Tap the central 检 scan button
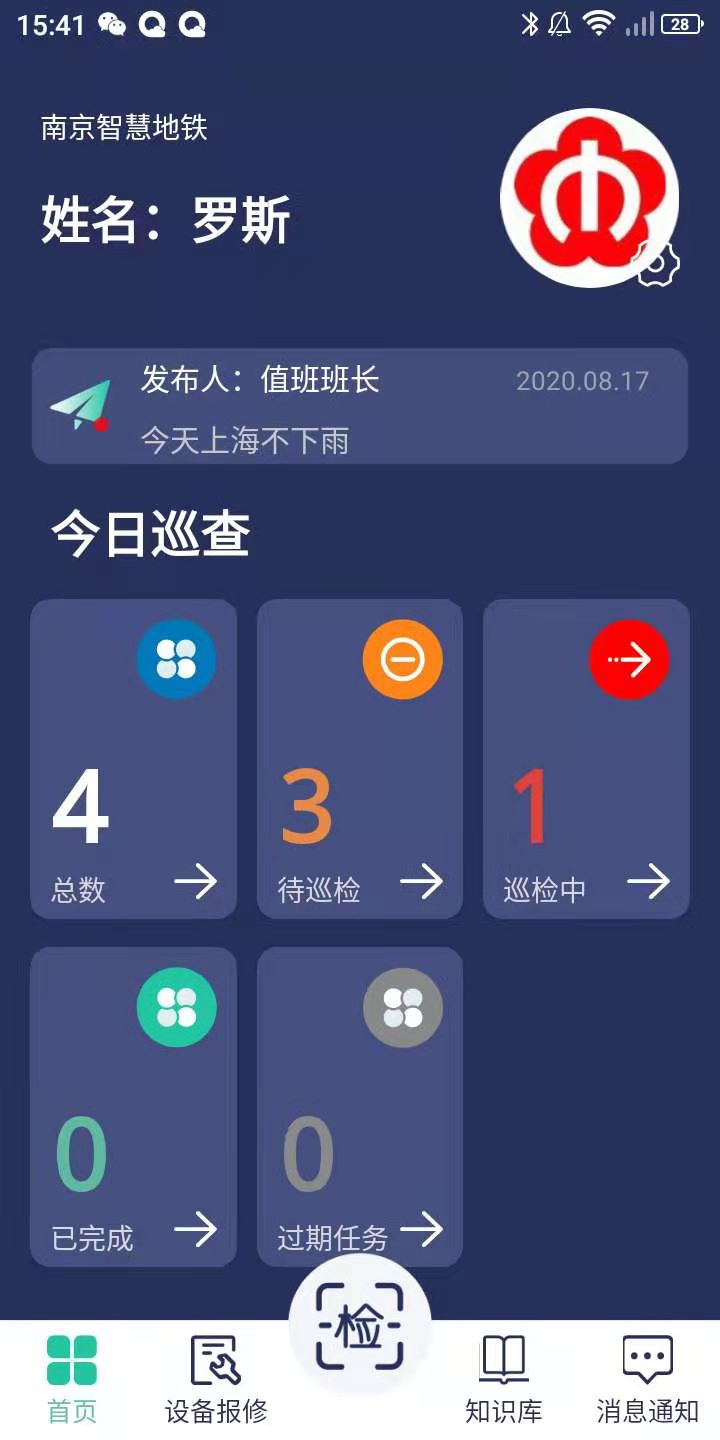Image resolution: width=720 pixels, height=1440 pixels. coord(360,1327)
